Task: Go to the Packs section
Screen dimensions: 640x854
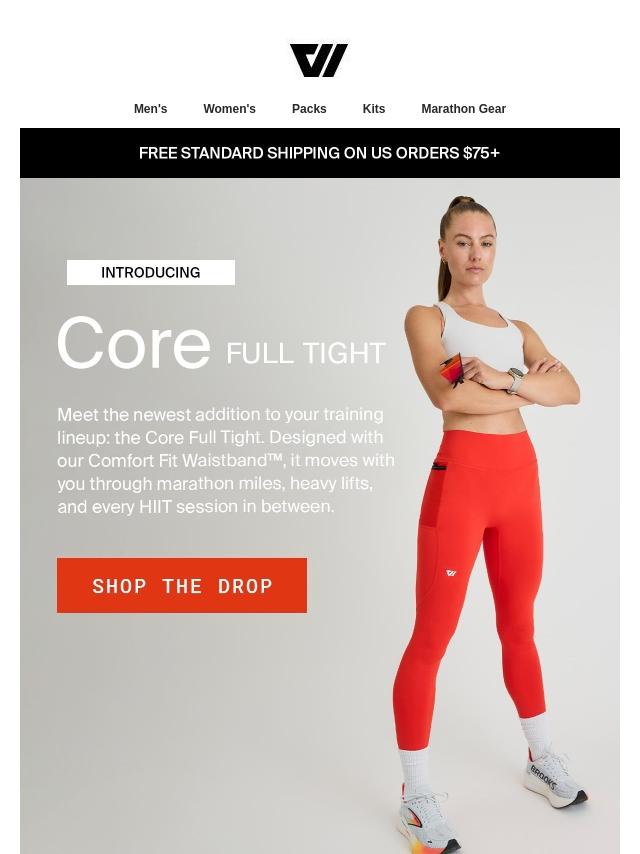Action: coord(309,109)
